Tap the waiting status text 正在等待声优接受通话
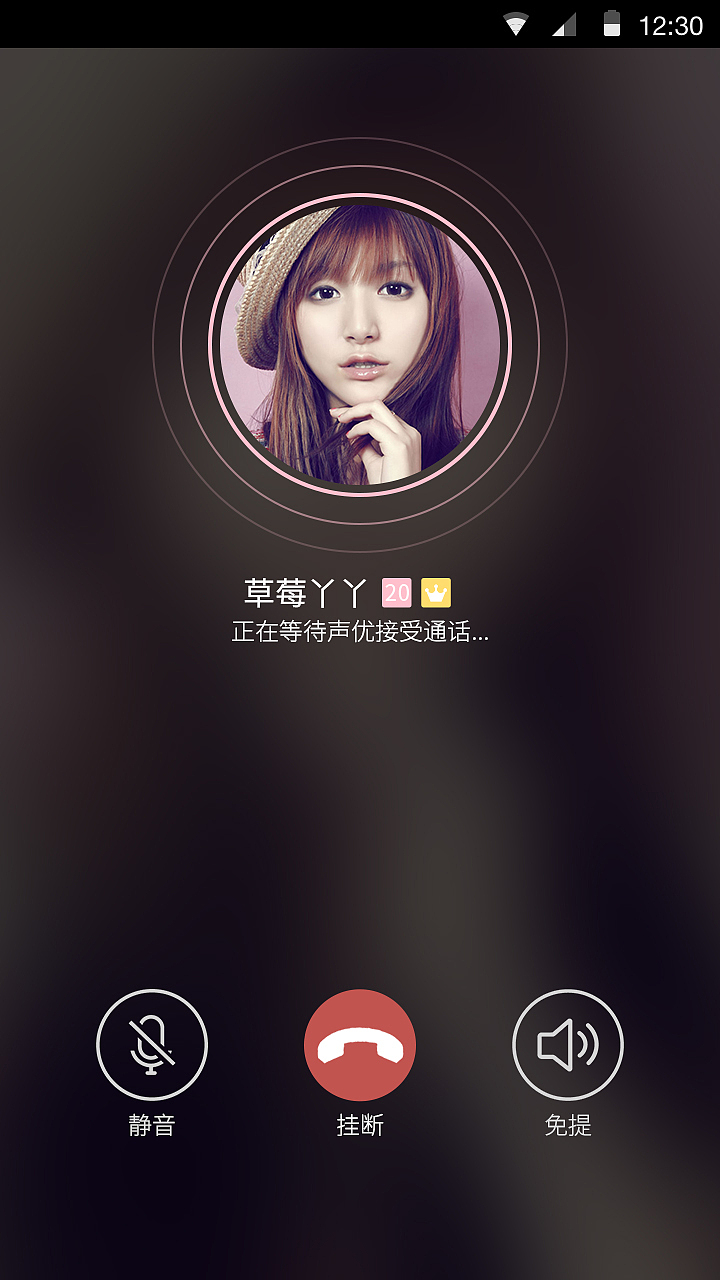 pos(360,632)
